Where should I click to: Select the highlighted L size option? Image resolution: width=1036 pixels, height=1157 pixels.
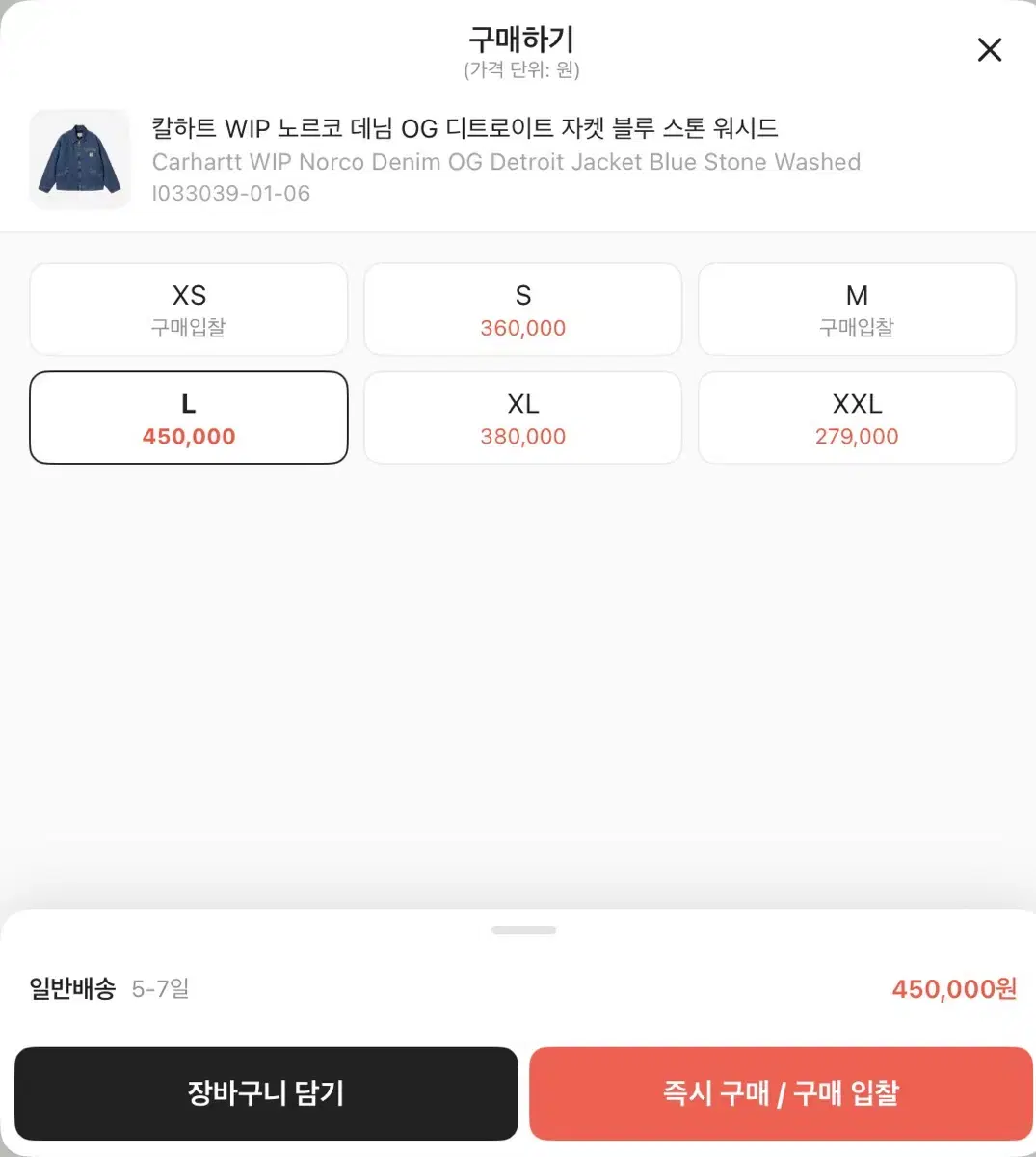tap(188, 417)
